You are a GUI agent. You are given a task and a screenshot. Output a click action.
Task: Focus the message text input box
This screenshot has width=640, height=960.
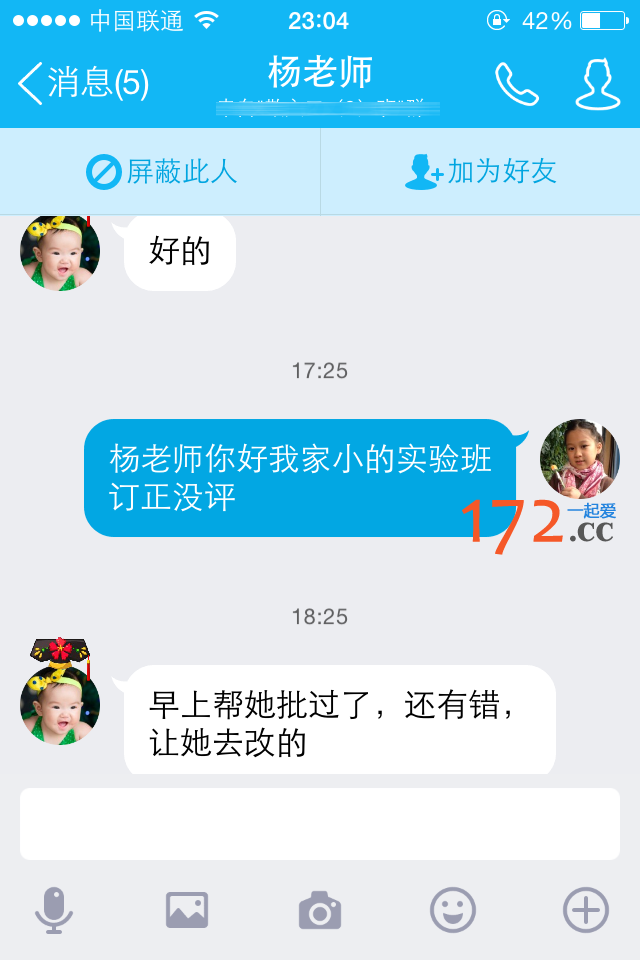click(320, 824)
